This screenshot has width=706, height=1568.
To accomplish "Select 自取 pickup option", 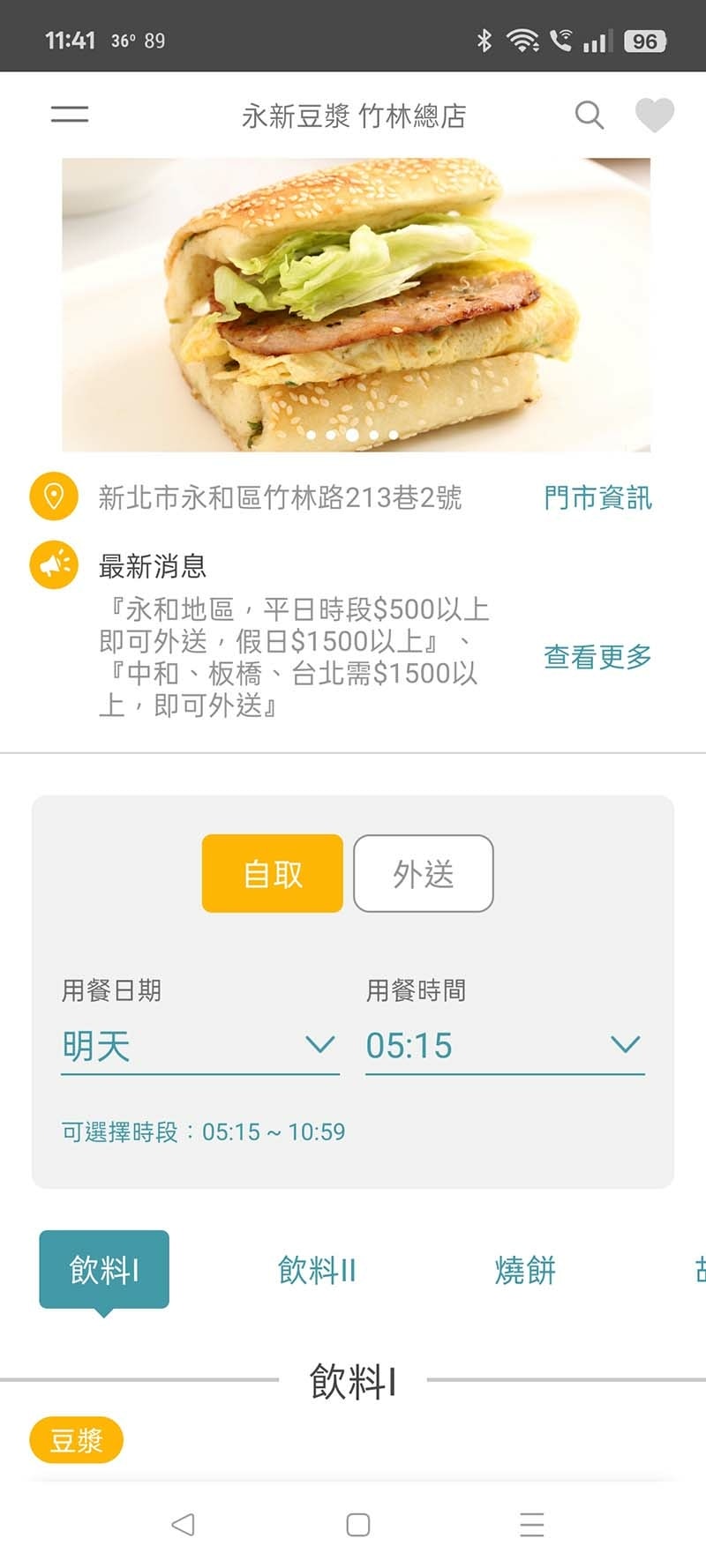I will tap(272, 873).
